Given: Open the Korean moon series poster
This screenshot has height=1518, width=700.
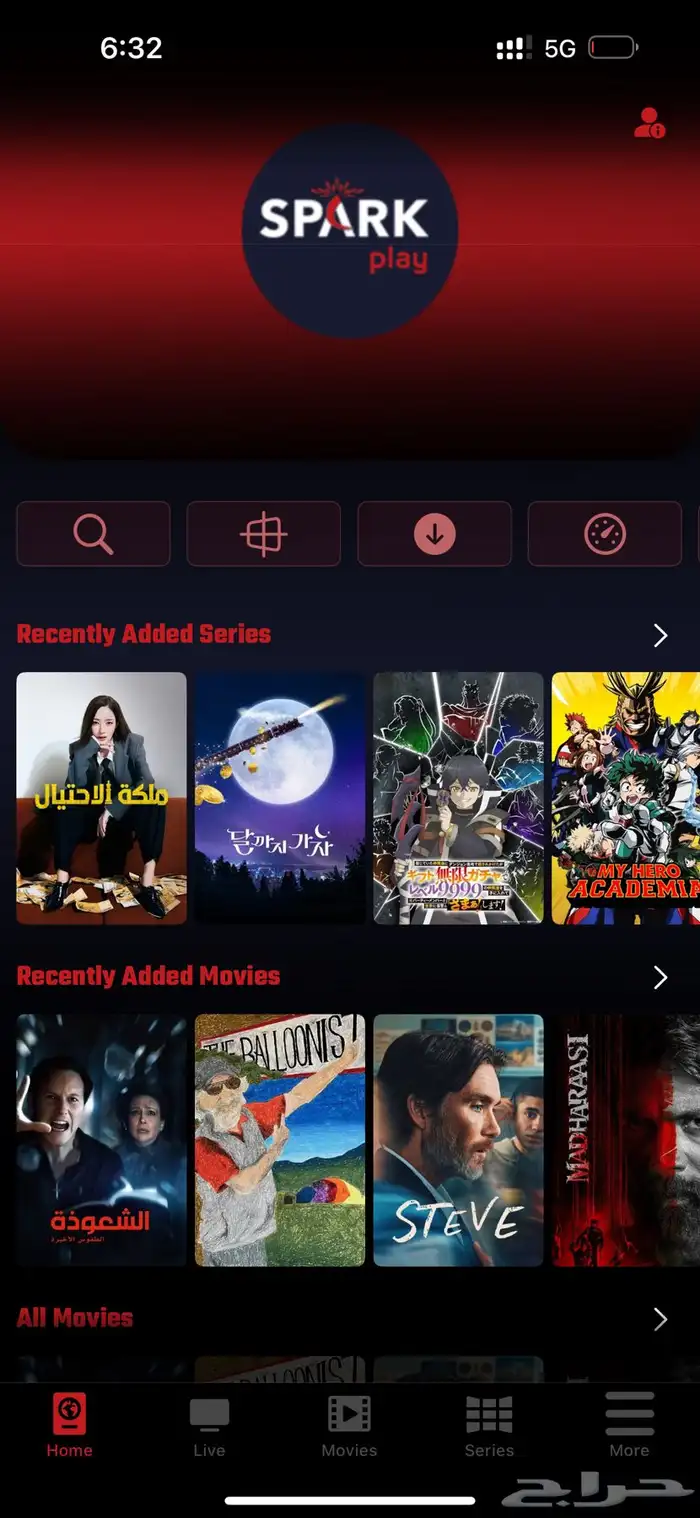Looking at the screenshot, I should 280,798.
